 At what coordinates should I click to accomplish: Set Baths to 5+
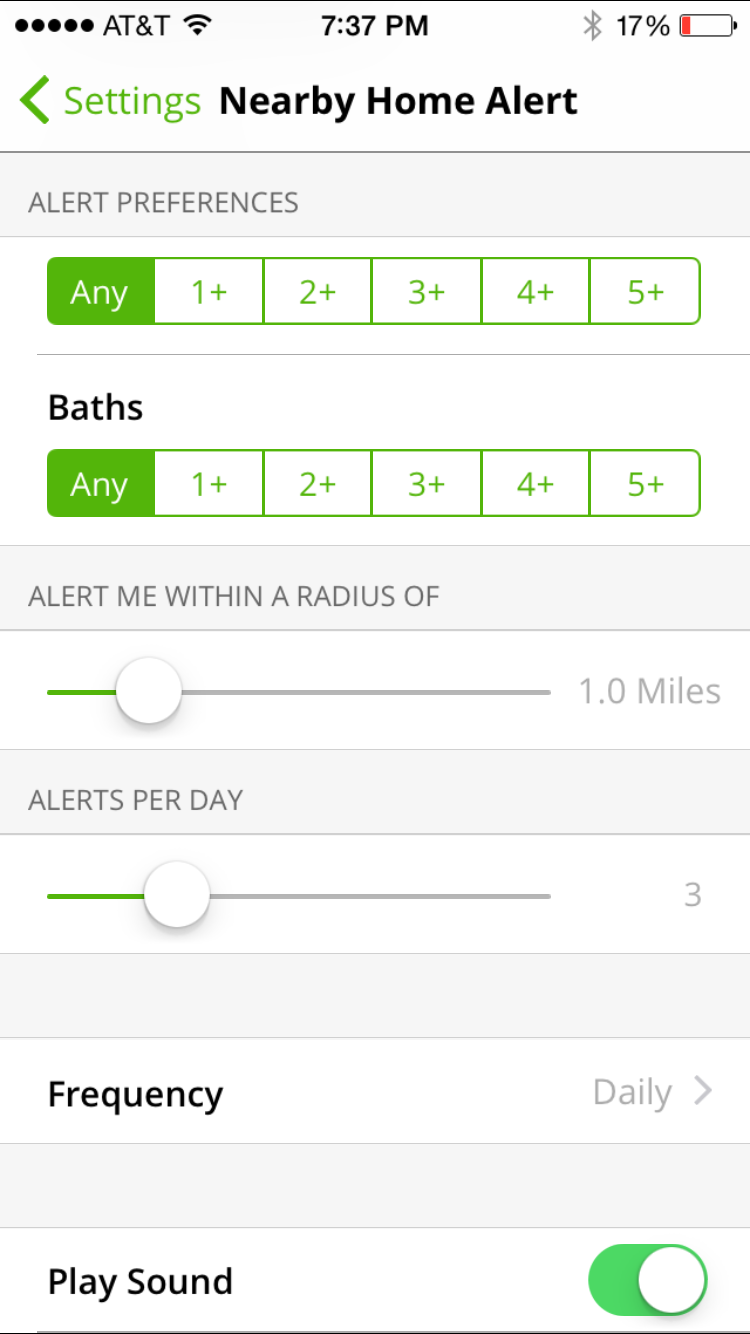645,484
